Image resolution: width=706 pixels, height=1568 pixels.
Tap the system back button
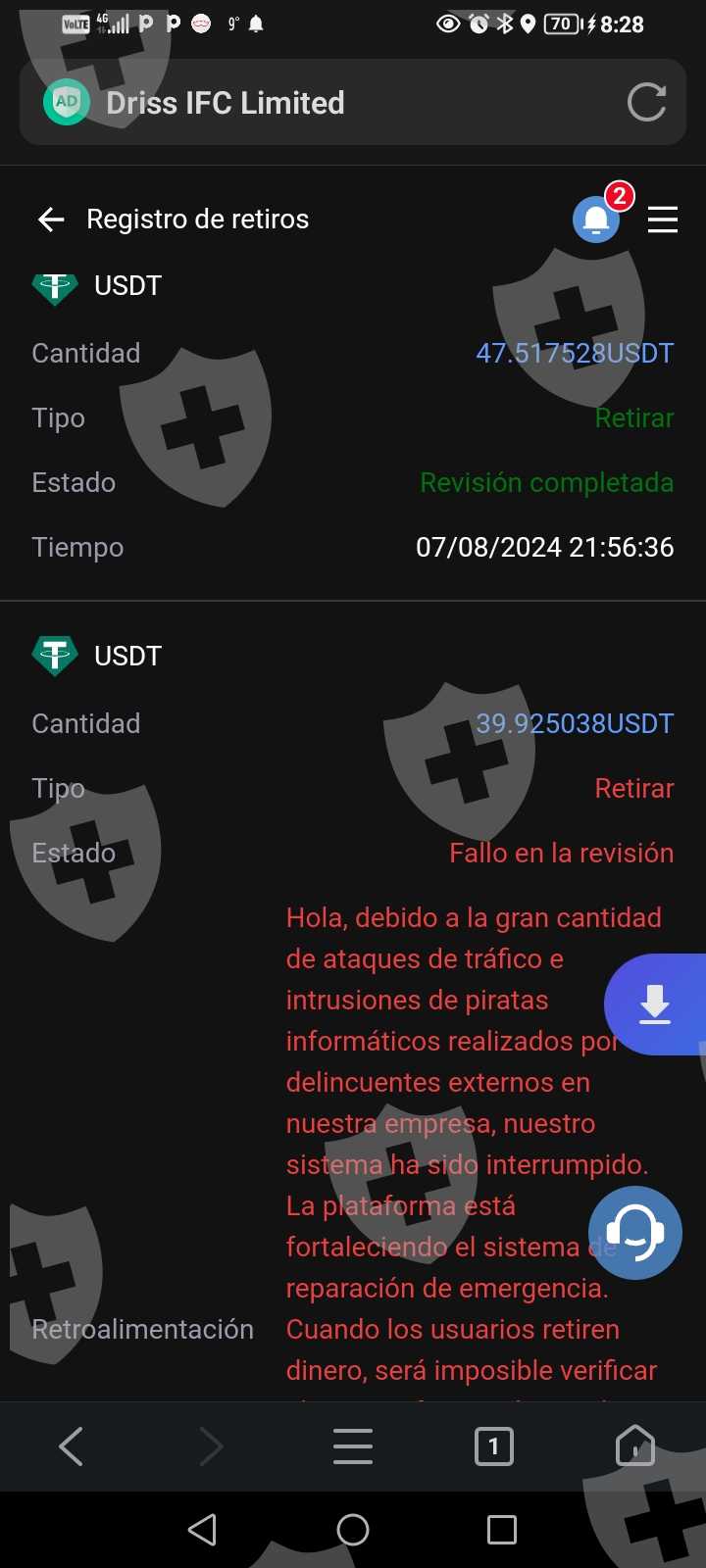(x=202, y=1530)
